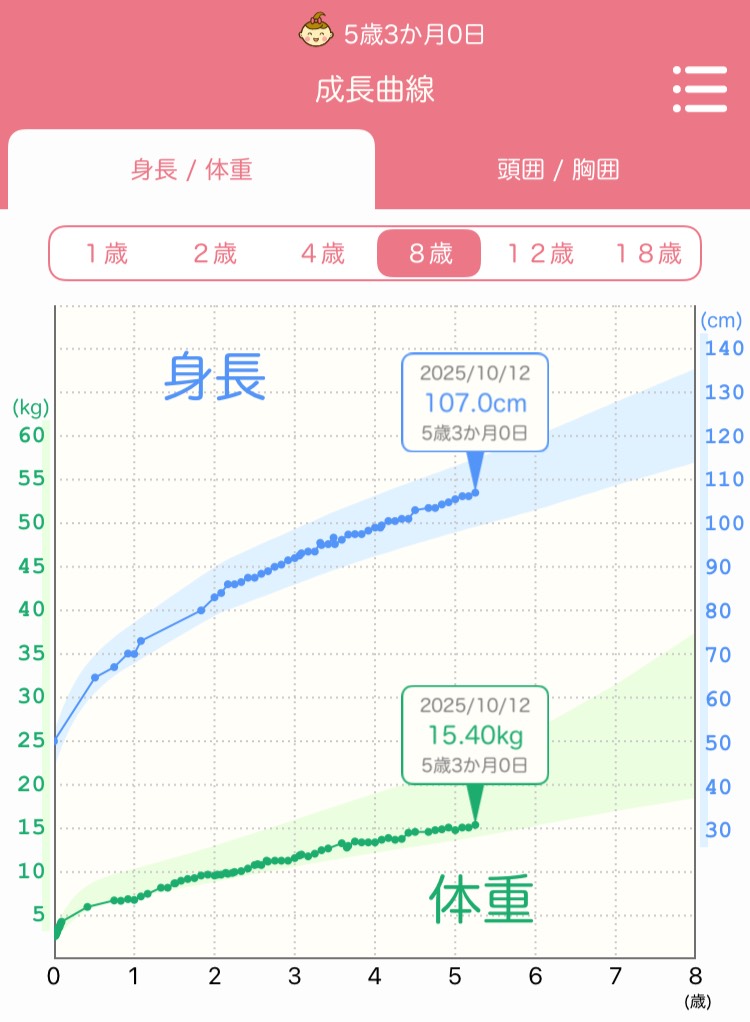Switch to the 身長 / 体重 tab
The height and width of the screenshot is (1022, 750).
tap(191, 170)
